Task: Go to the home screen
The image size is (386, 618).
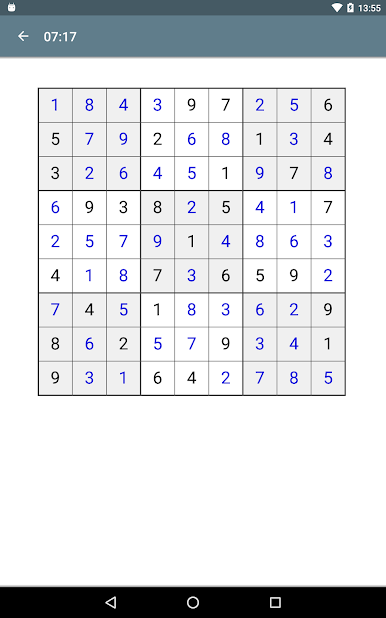Action: coord(193,602)
